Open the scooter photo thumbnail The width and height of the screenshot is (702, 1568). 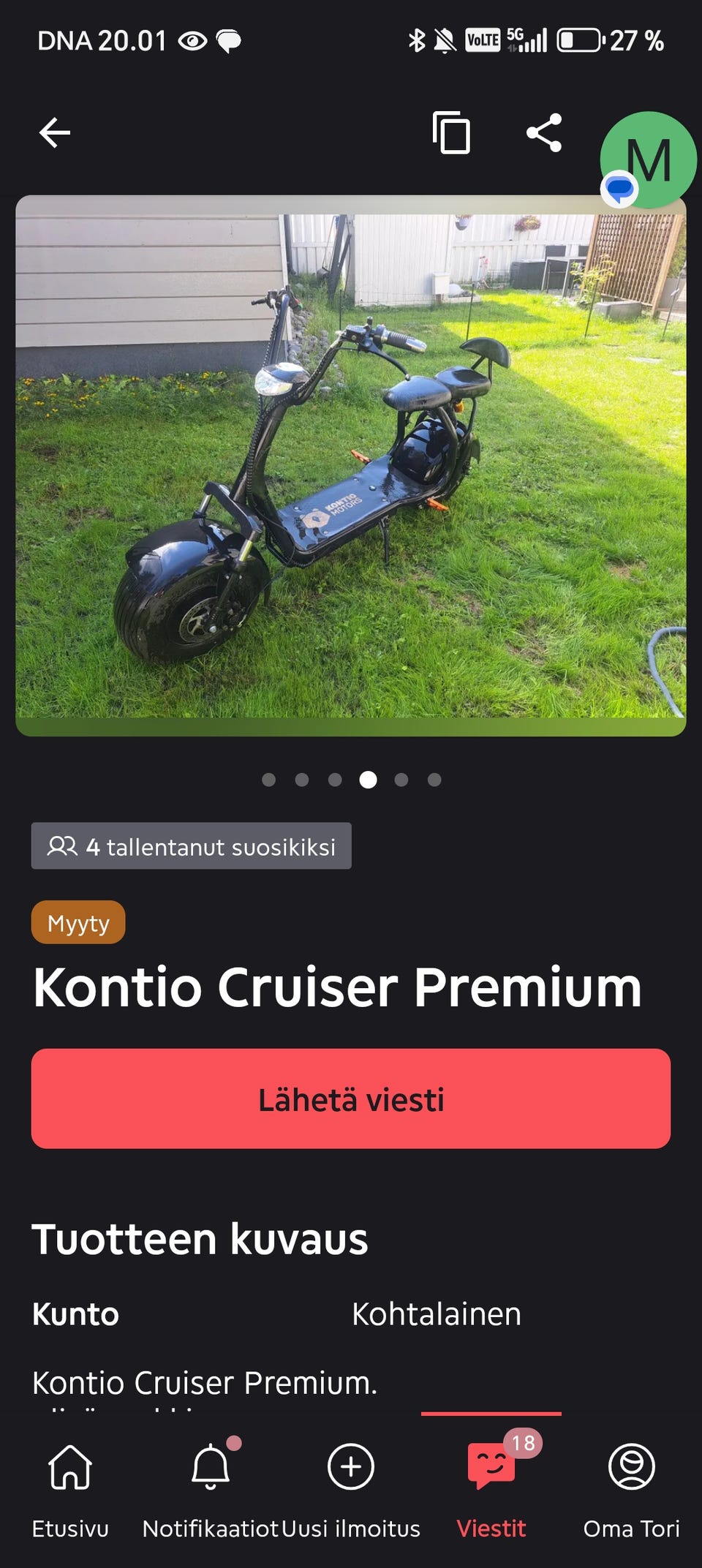coord(351,464)
